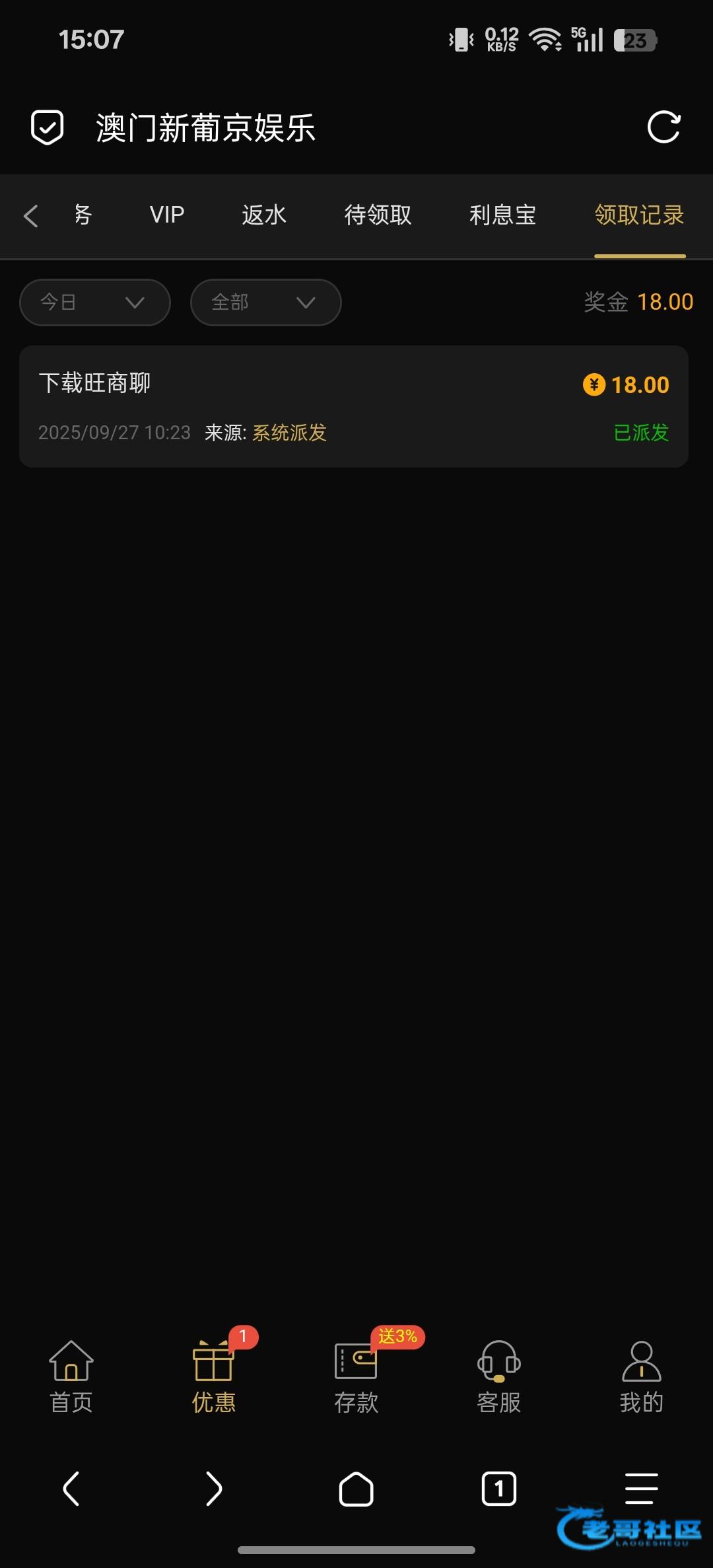Screen dimensions: 713x1568
Task: Open the 待领取 tab
Action: [x=378, y=215]
